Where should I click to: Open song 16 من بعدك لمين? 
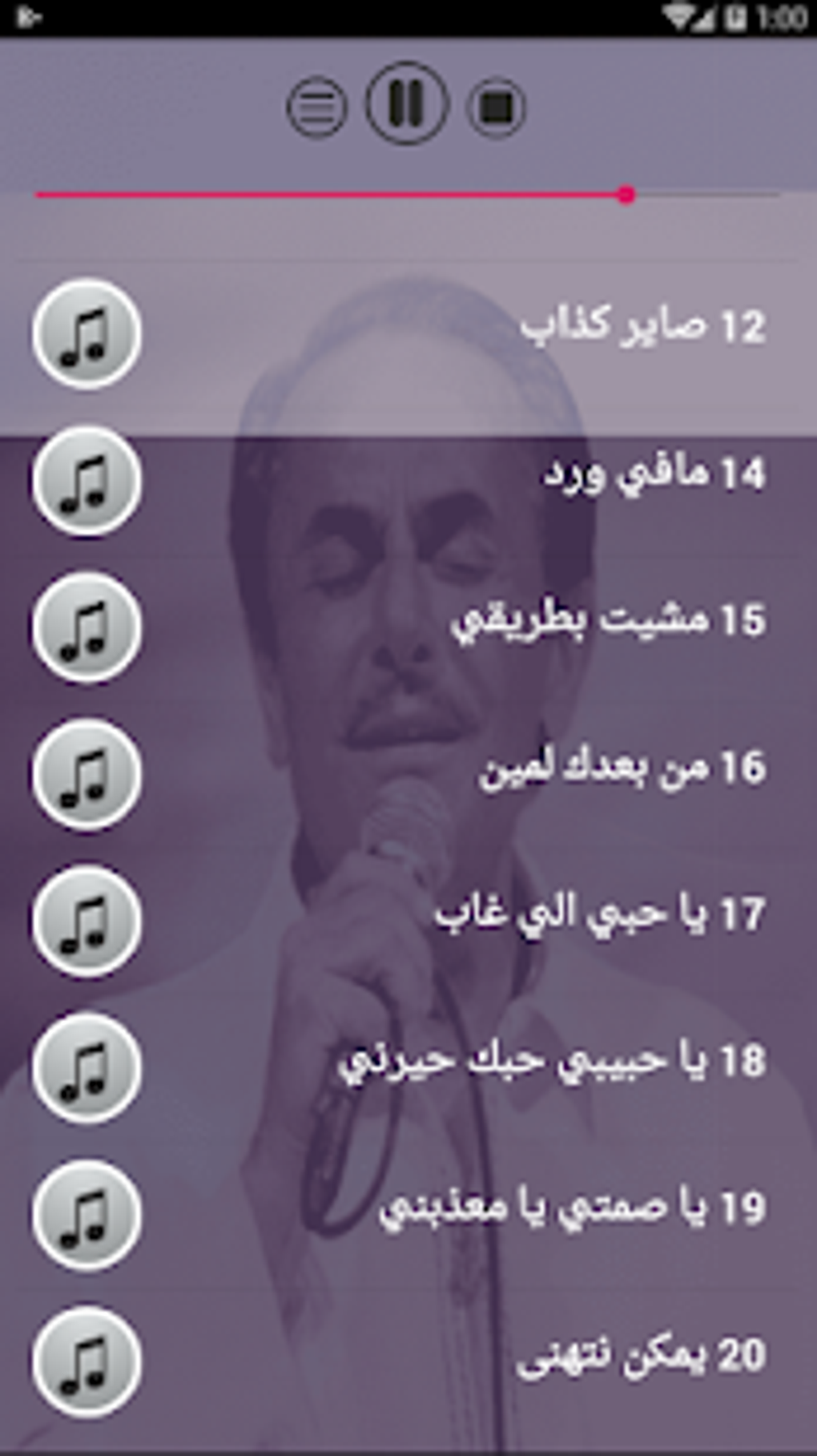tap(622, 768)
